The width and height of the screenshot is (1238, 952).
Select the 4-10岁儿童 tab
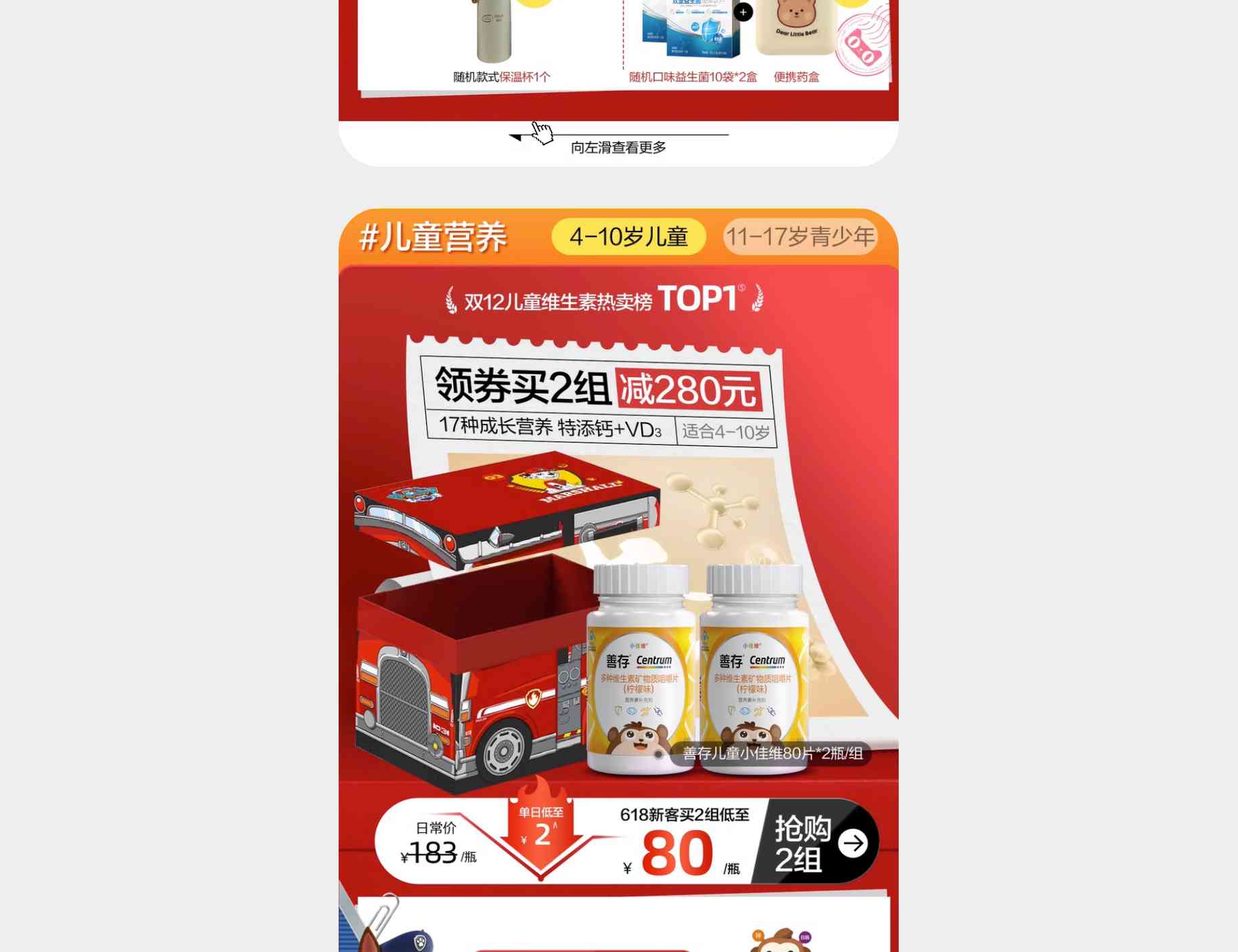(628, 237)
